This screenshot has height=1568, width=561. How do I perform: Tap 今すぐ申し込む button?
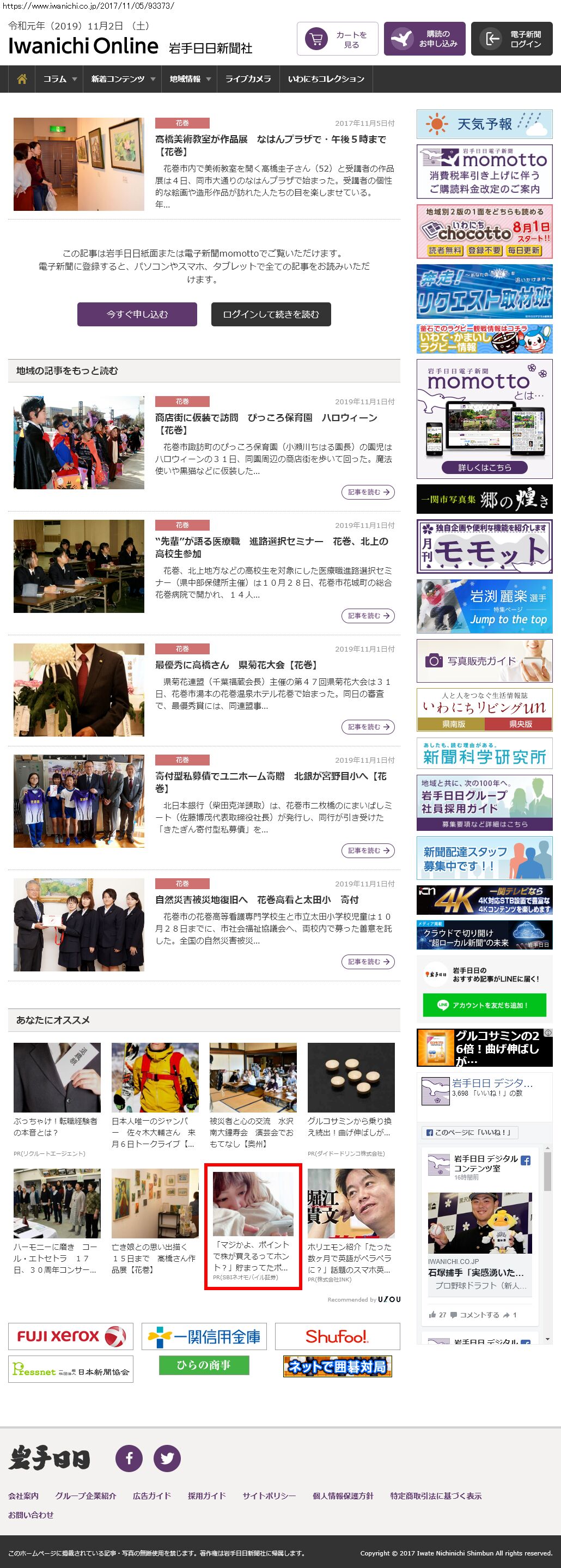pyautogui.click(x=137, y=314)
